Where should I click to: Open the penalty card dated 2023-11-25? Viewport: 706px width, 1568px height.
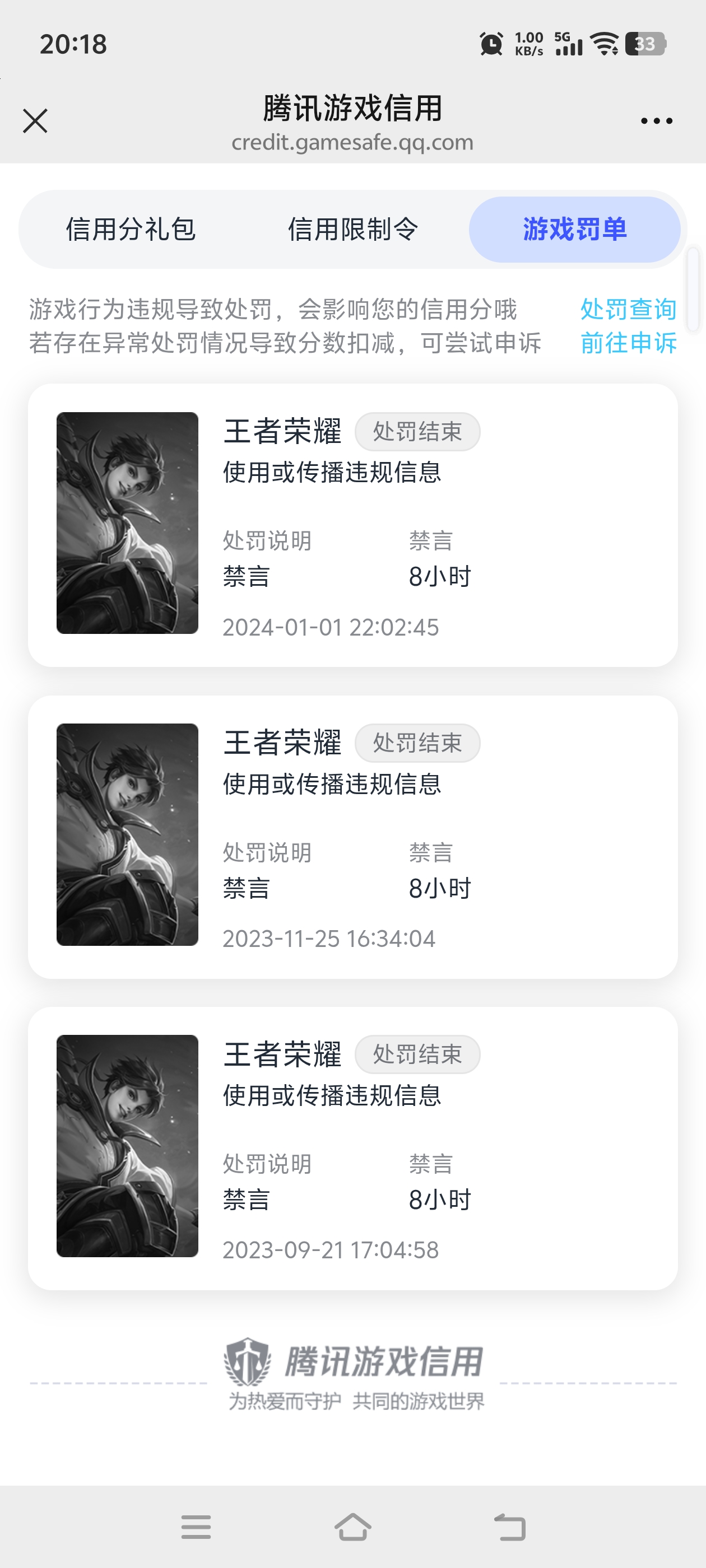point(352,837)
